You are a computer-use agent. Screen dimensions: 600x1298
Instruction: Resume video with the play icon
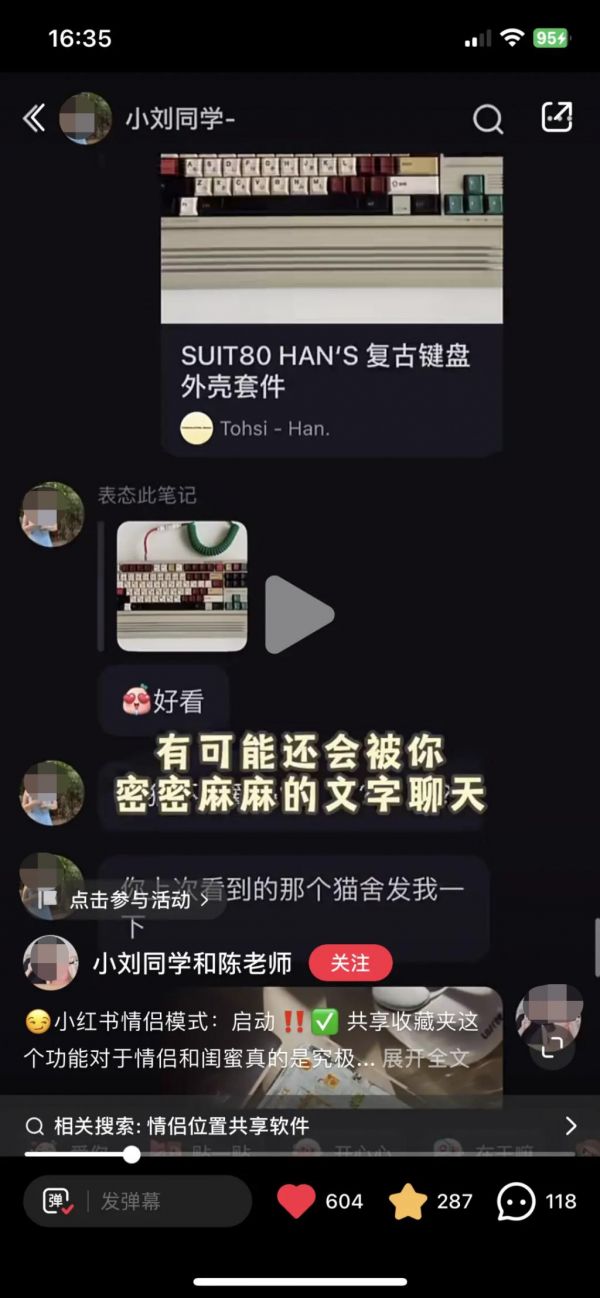pyautogui.click(x=298, y=614)
